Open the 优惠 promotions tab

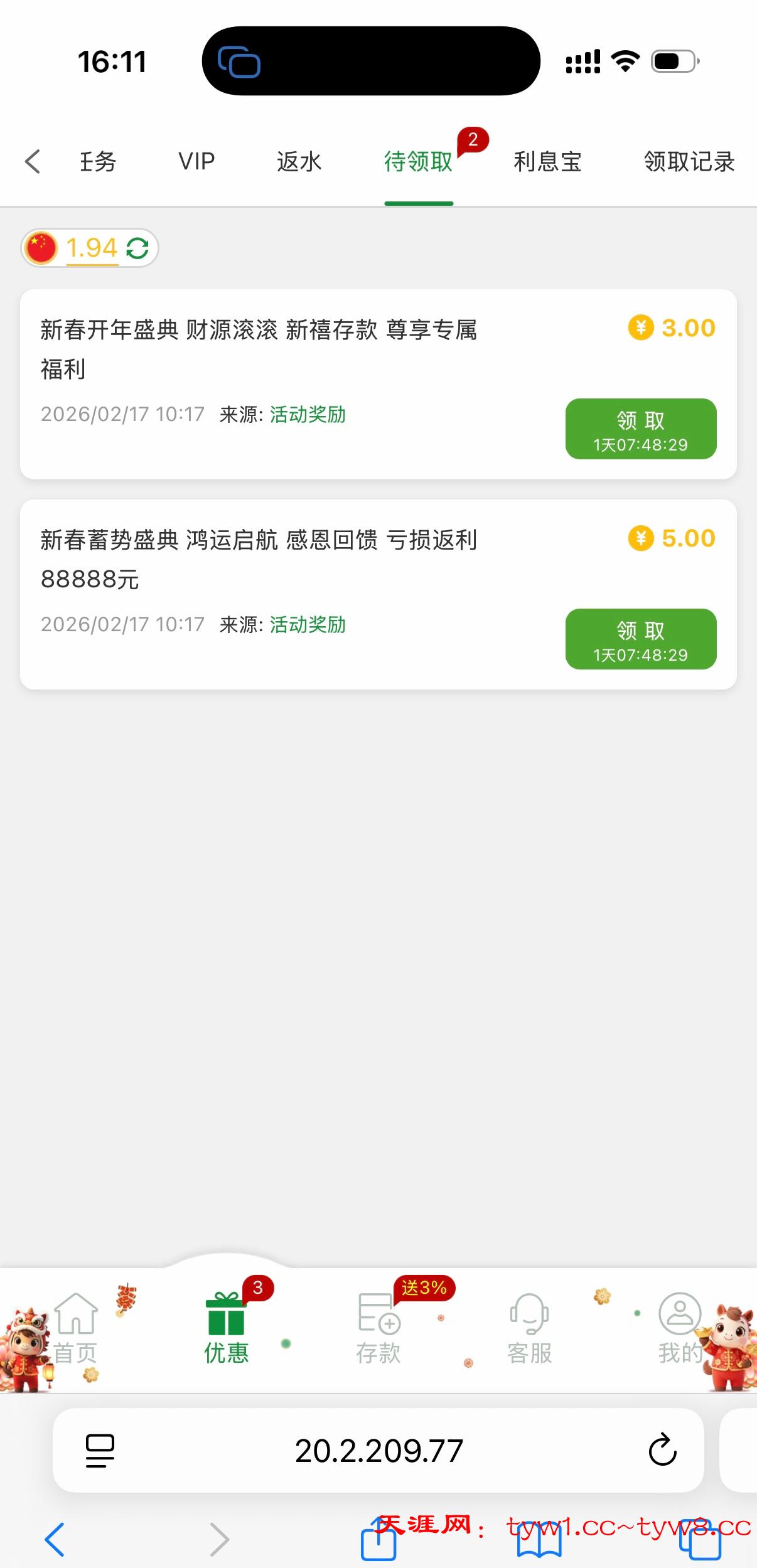(226, 1329)
